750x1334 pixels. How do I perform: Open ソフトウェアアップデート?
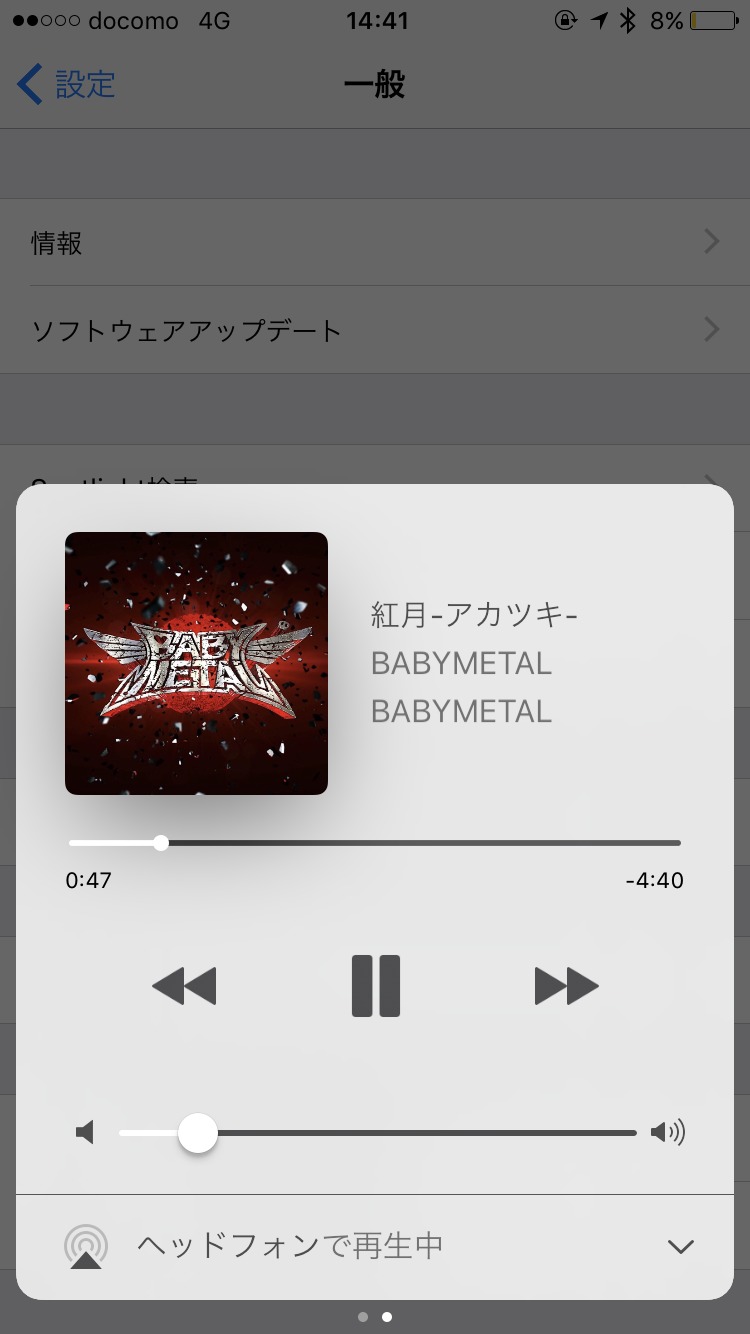375,330
